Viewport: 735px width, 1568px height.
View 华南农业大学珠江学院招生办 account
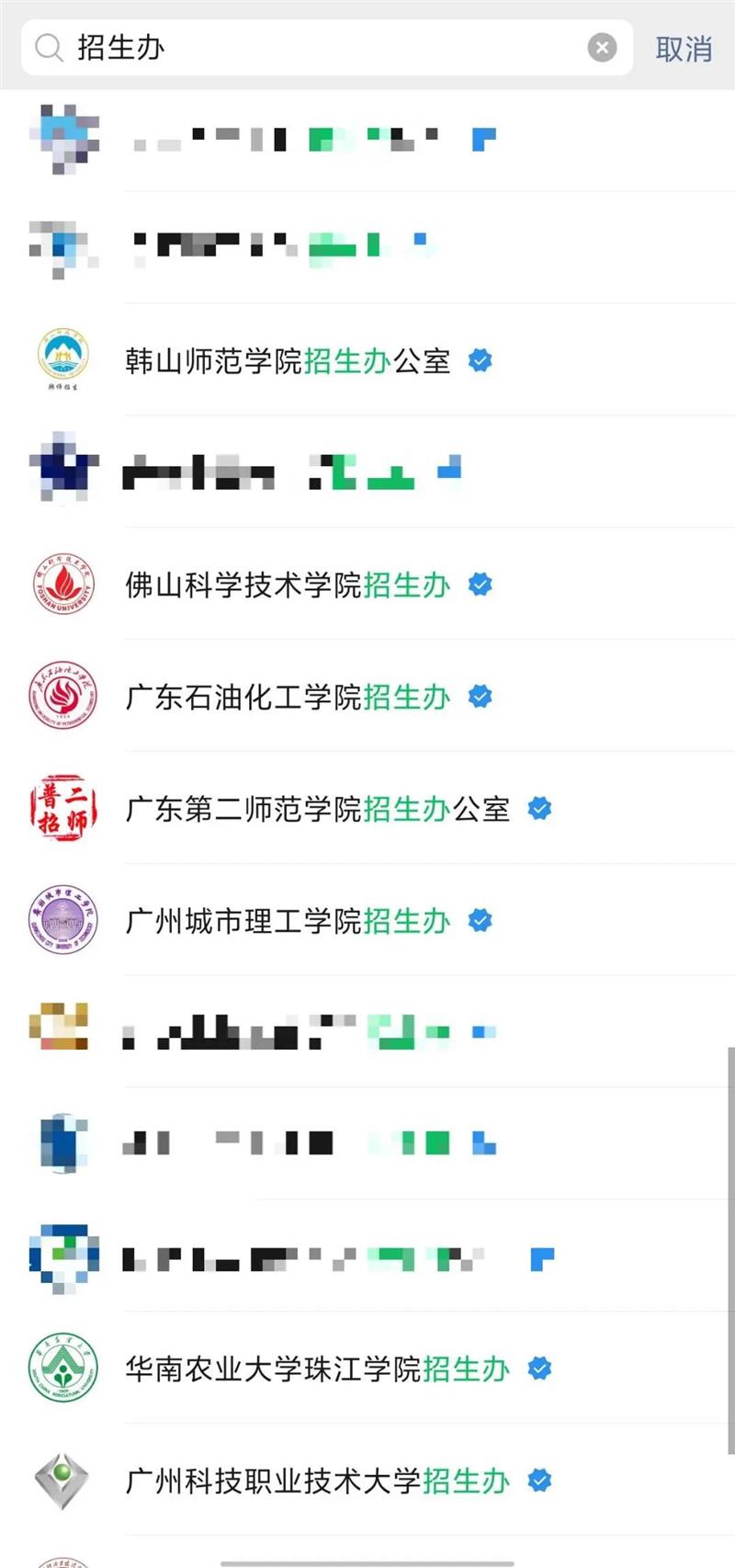(318, 1369)
